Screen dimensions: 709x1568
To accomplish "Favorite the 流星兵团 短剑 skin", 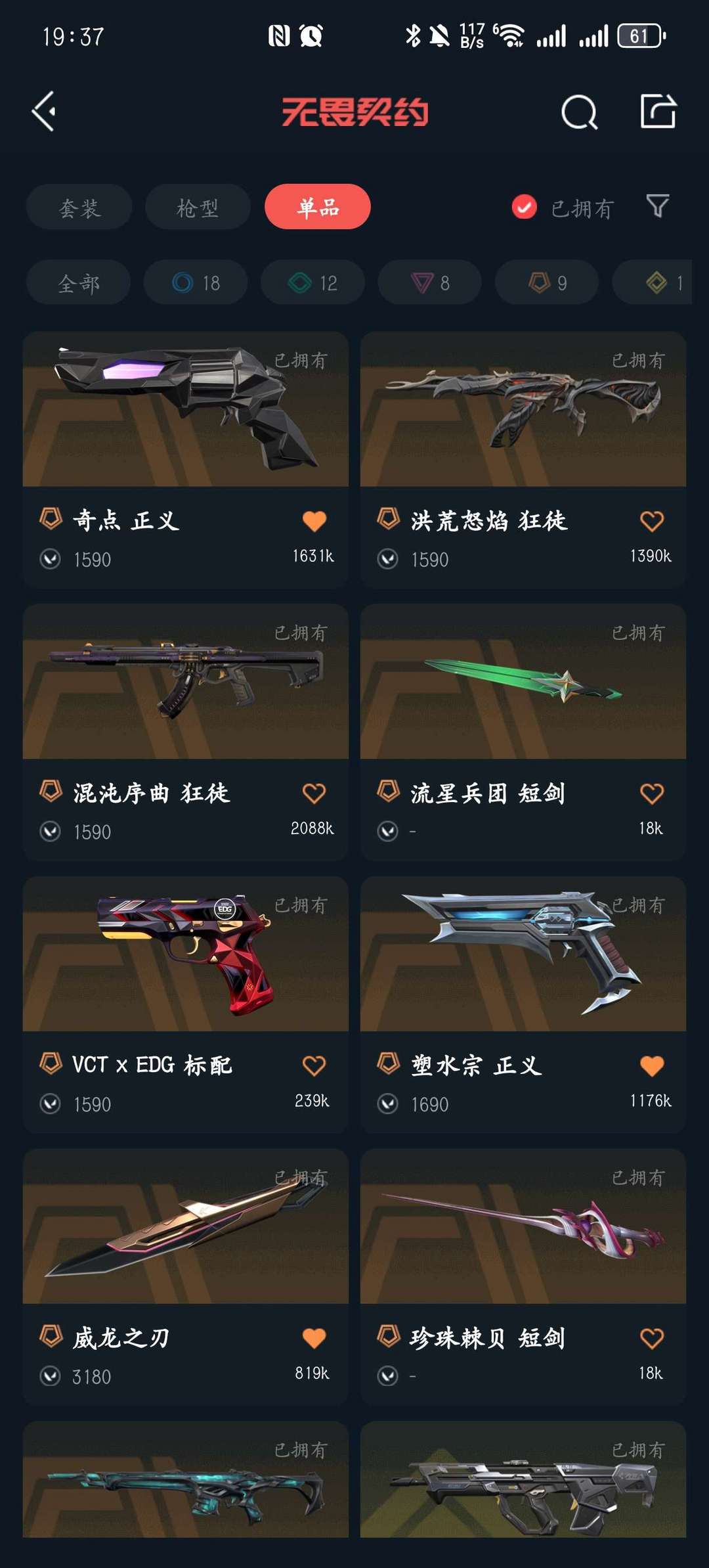I will 652,794.
